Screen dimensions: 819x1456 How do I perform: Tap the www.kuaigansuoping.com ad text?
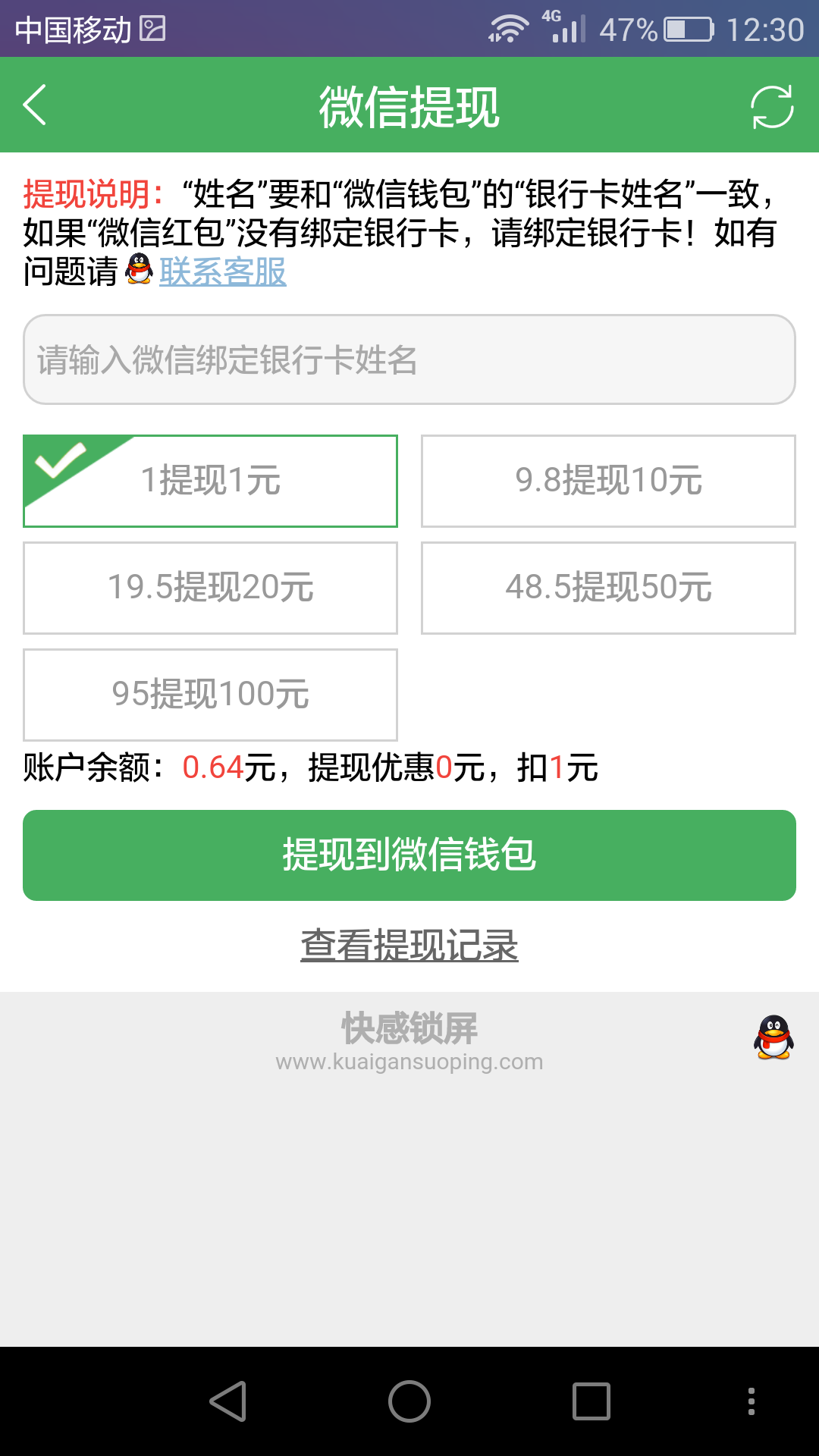click(409, 1062)
